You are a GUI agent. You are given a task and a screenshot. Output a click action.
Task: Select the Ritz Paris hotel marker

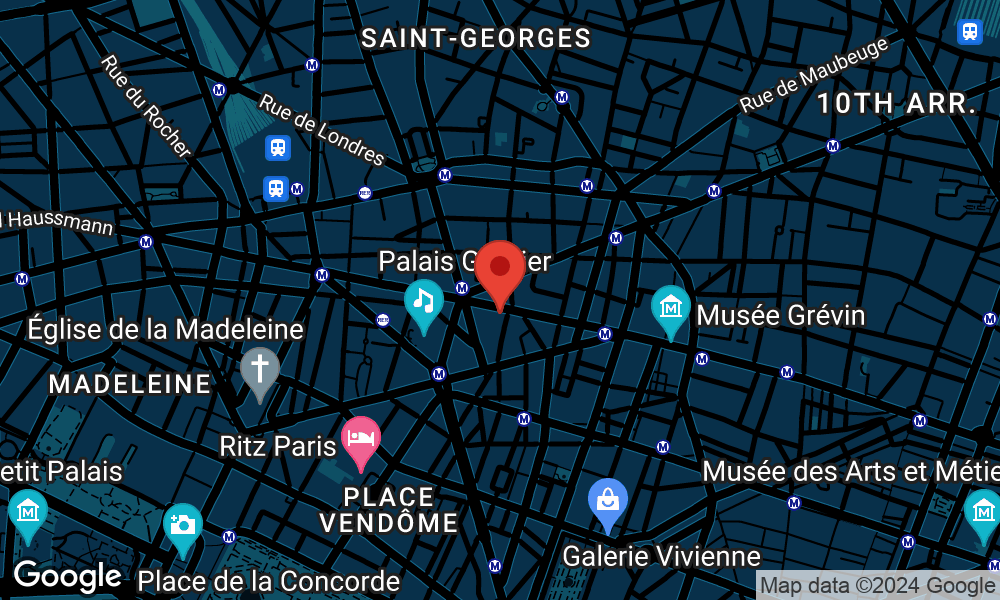[360, 439]
